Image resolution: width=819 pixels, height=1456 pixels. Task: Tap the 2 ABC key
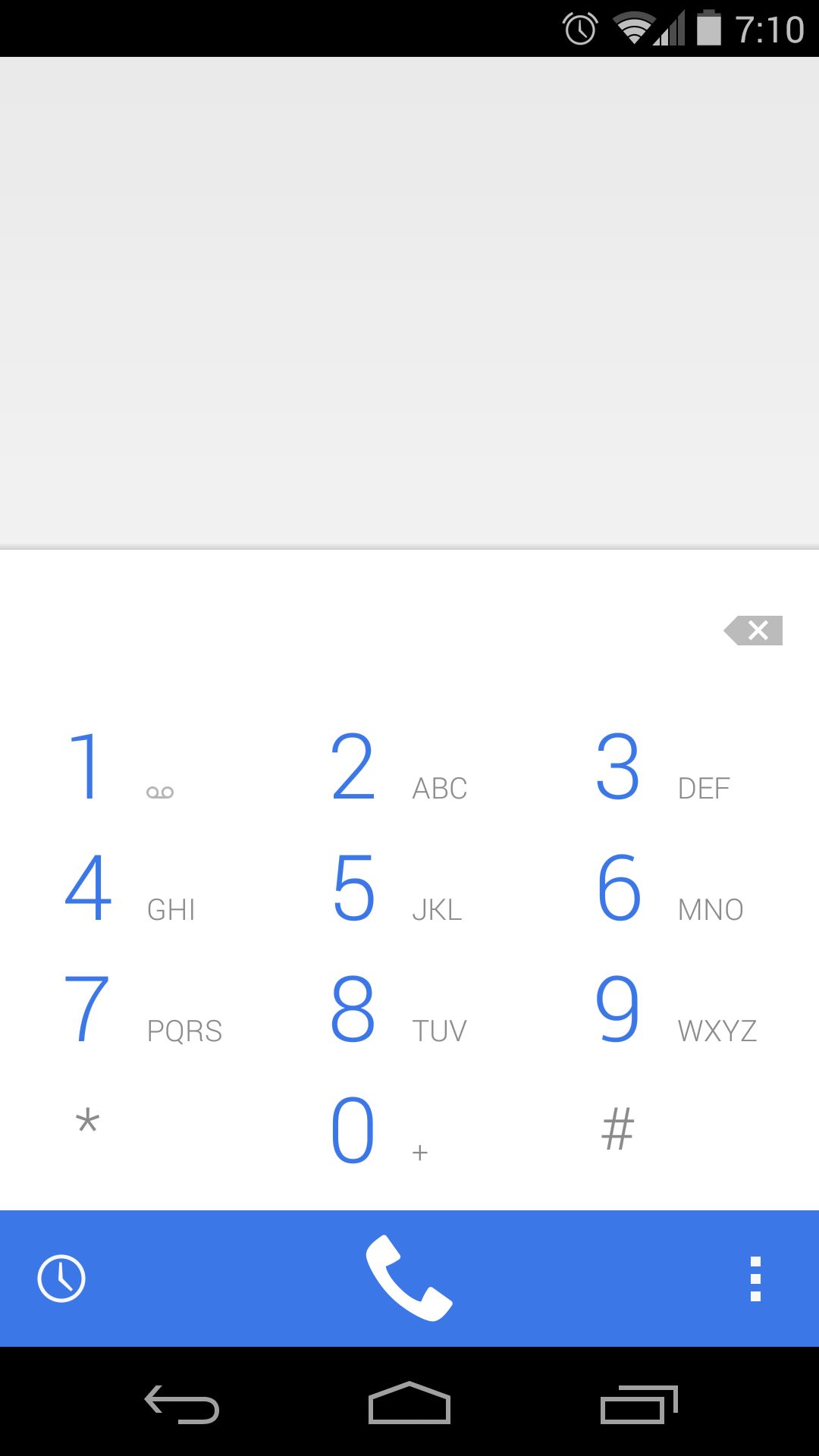(x=409, y=767)
